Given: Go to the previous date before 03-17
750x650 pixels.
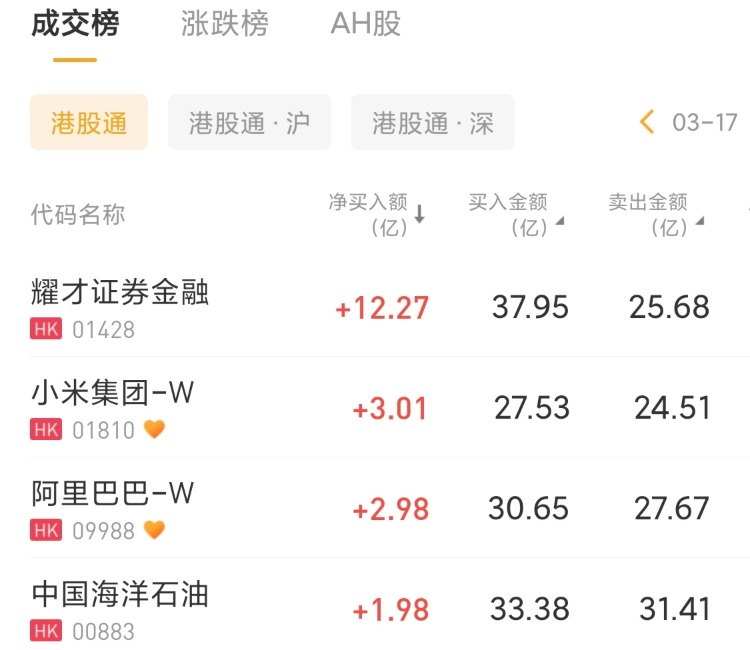Looking at the screenshot, I should tap(647, 123).
